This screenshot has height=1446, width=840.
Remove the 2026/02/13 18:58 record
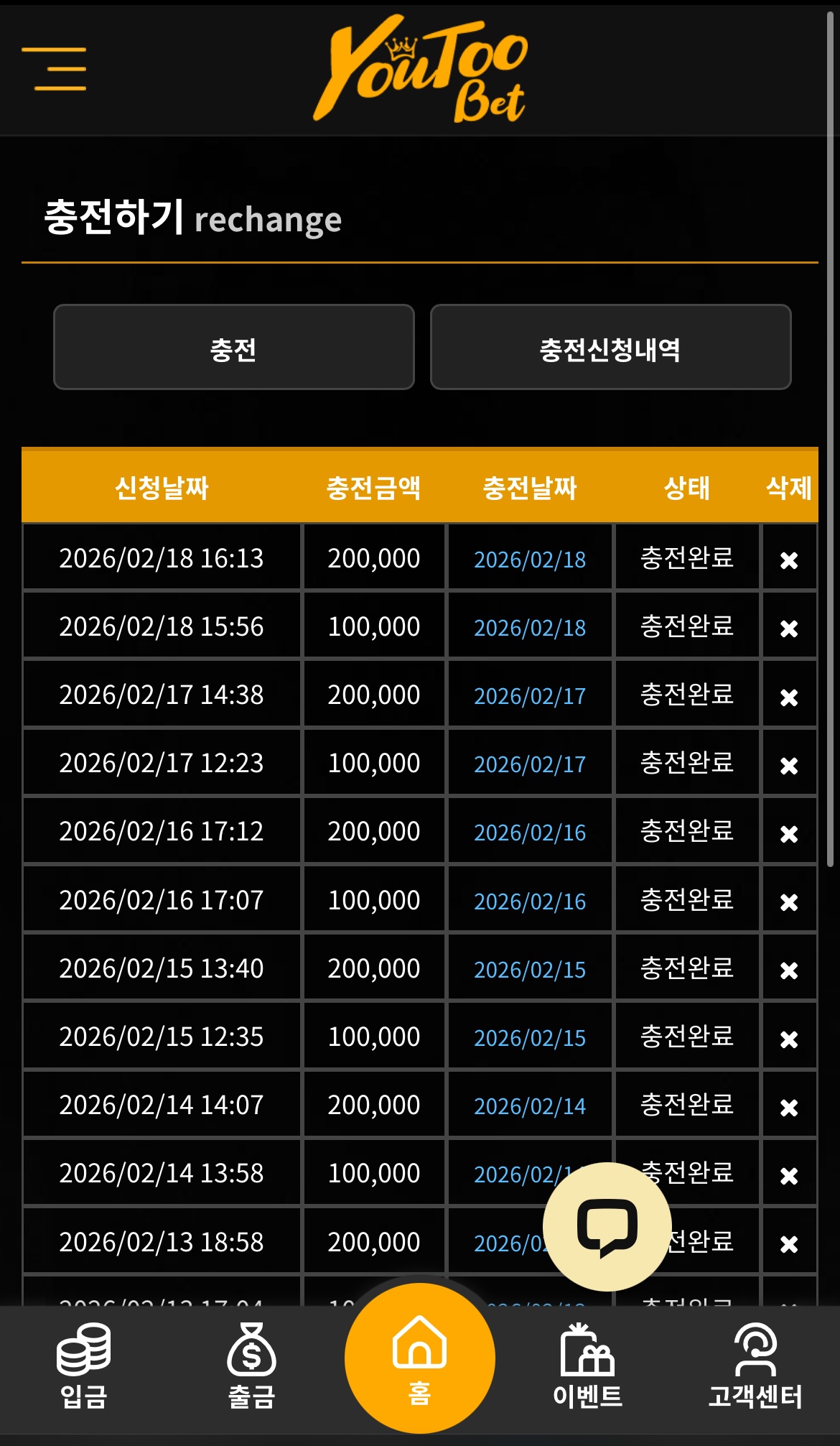click(x=789, y=1243)
